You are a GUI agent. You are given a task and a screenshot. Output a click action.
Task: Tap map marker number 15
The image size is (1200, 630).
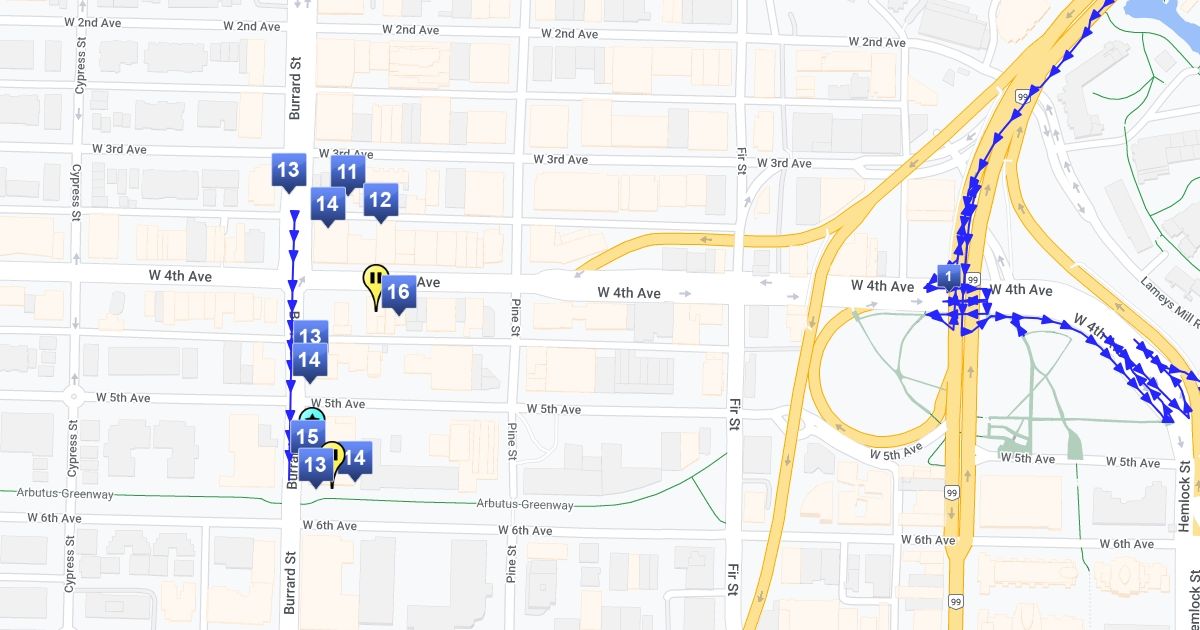tap(307, 437)
